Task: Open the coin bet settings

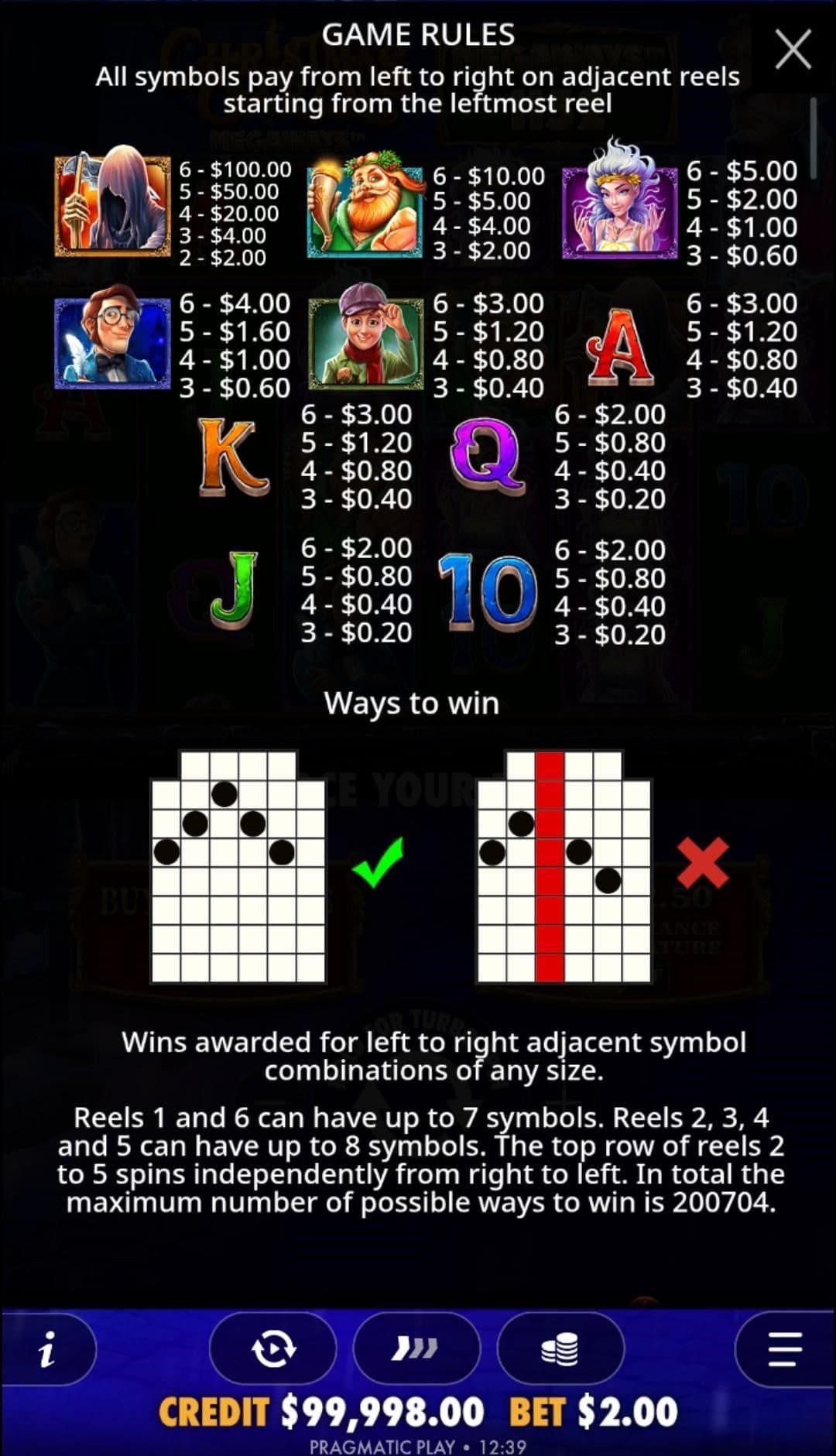Action: 560,1350
